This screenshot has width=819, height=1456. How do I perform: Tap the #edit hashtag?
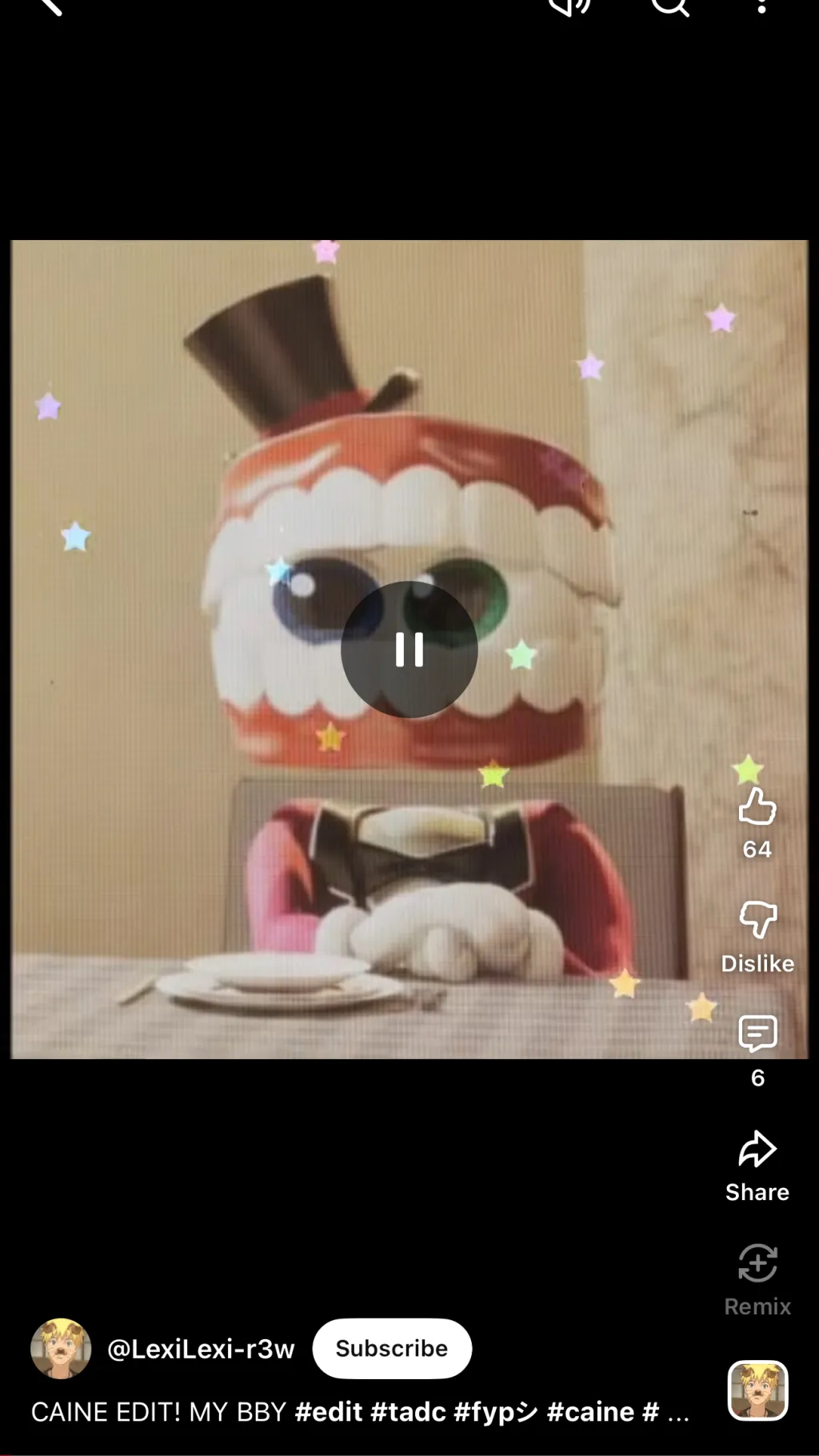pos(329,1412)
